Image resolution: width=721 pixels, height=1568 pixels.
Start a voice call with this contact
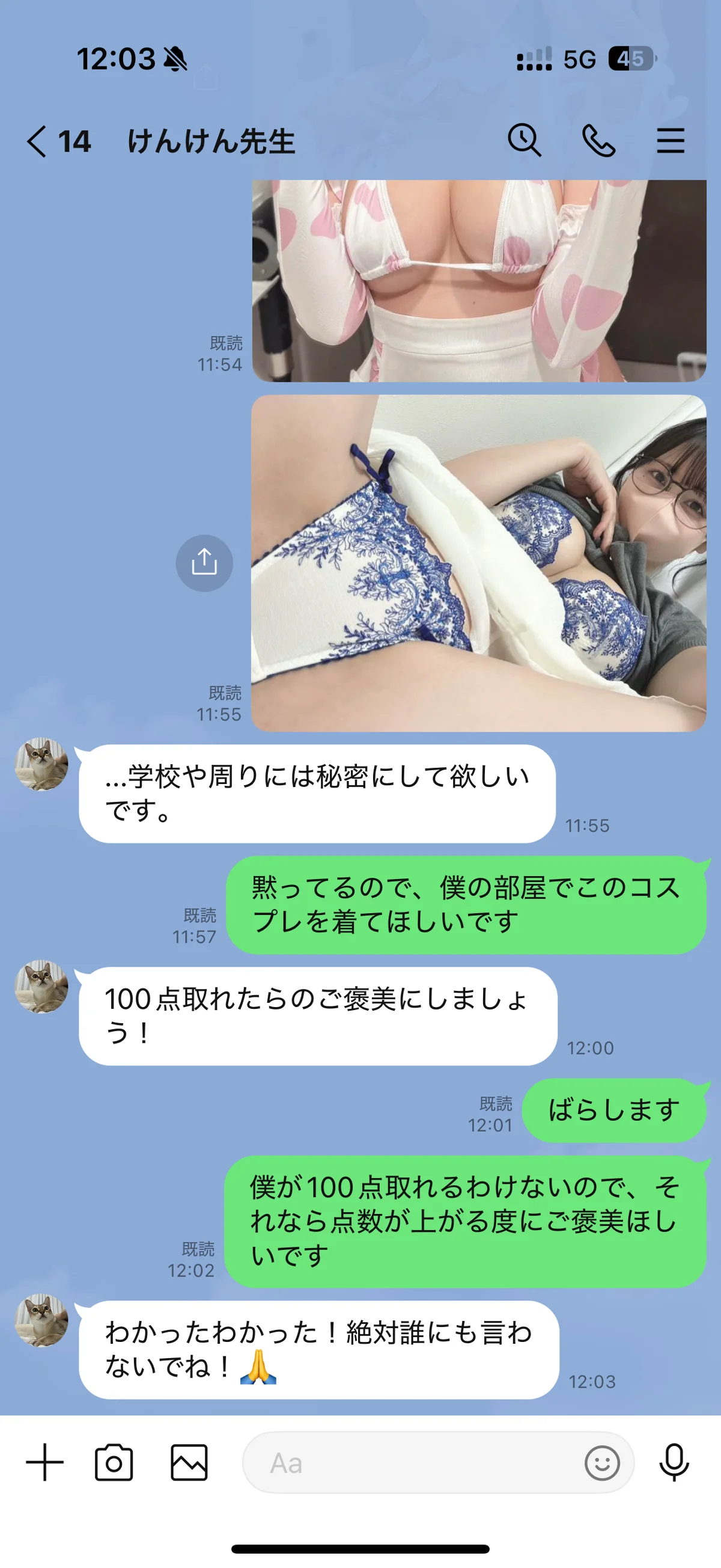tap(598, 141)
